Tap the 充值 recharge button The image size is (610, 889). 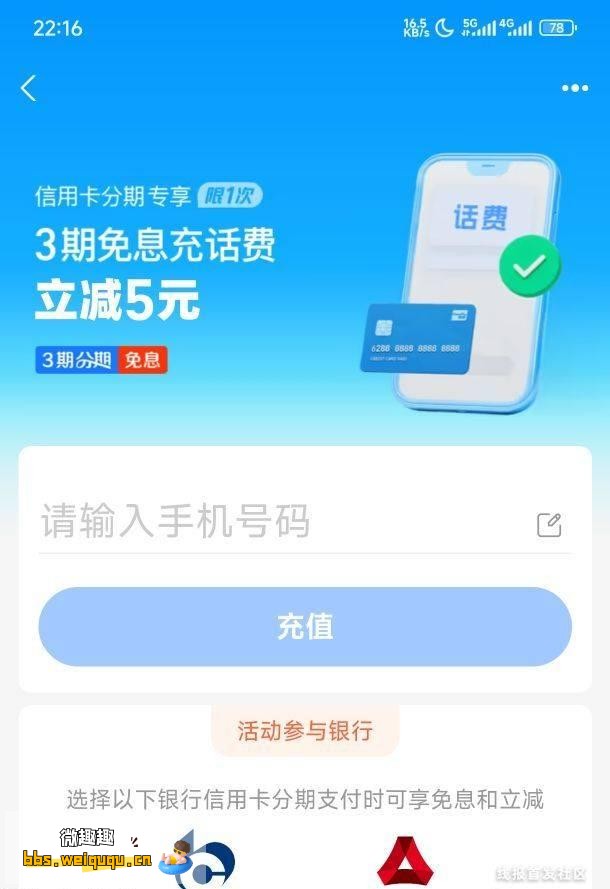coord(305,627)
